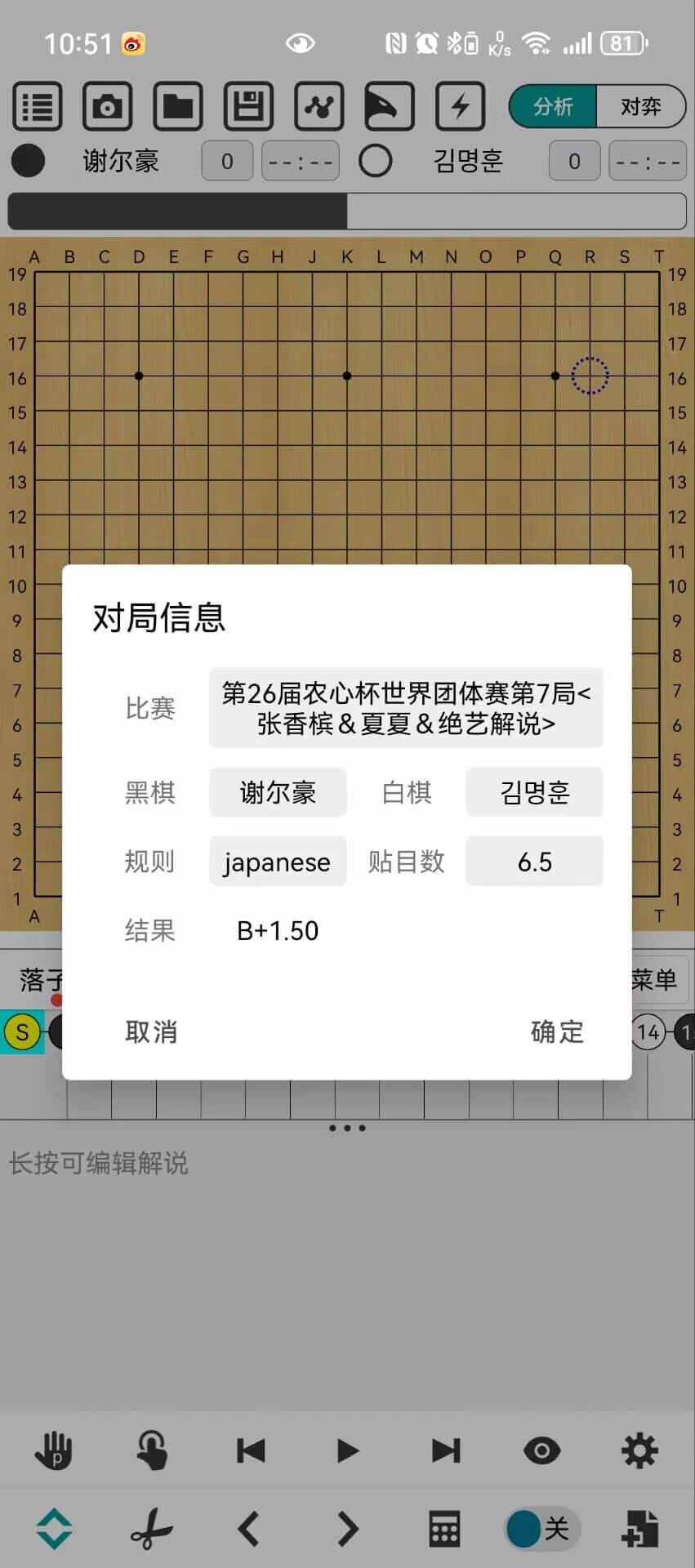The height and width of the screenshot is (1568, 695).
Task: Tap the lightning bolt quick action
Action: click(460, 106)
